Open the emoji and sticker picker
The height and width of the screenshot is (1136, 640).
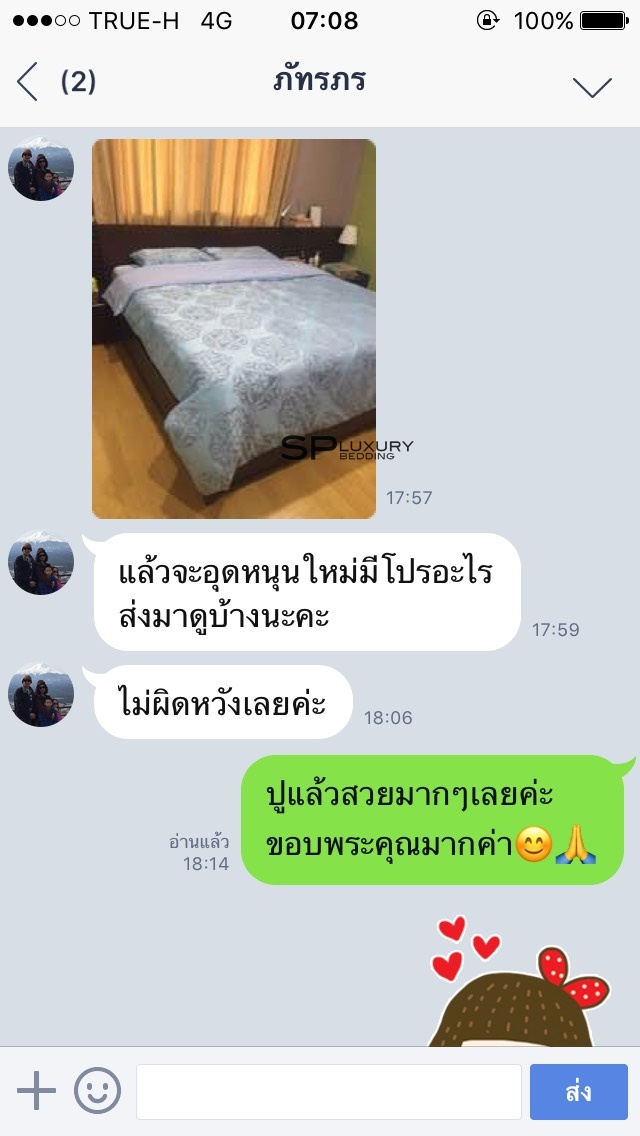[97, 1091]
